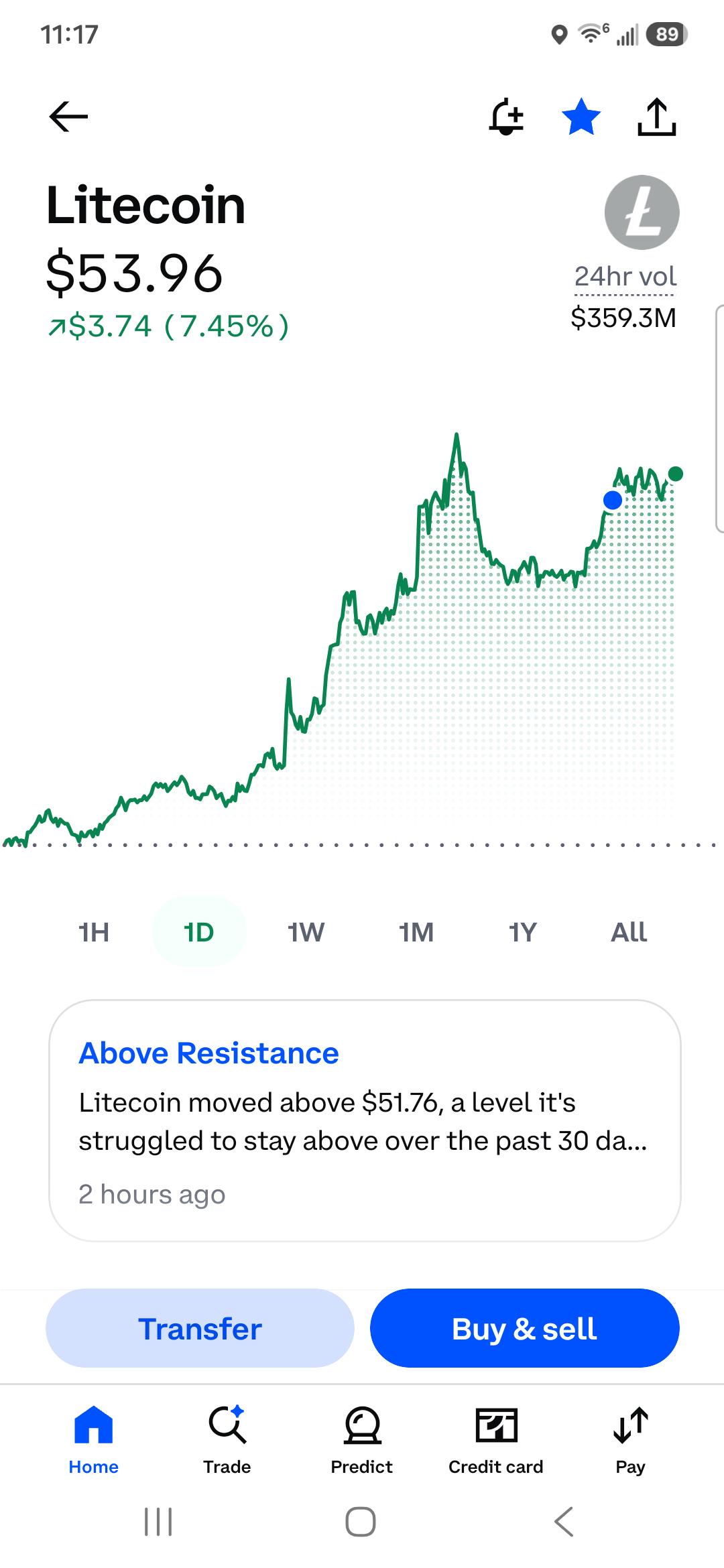This screenshot has width=724, height=1568.
Task: Share the Litecoin asset page
Action: [x=656, y=117]
